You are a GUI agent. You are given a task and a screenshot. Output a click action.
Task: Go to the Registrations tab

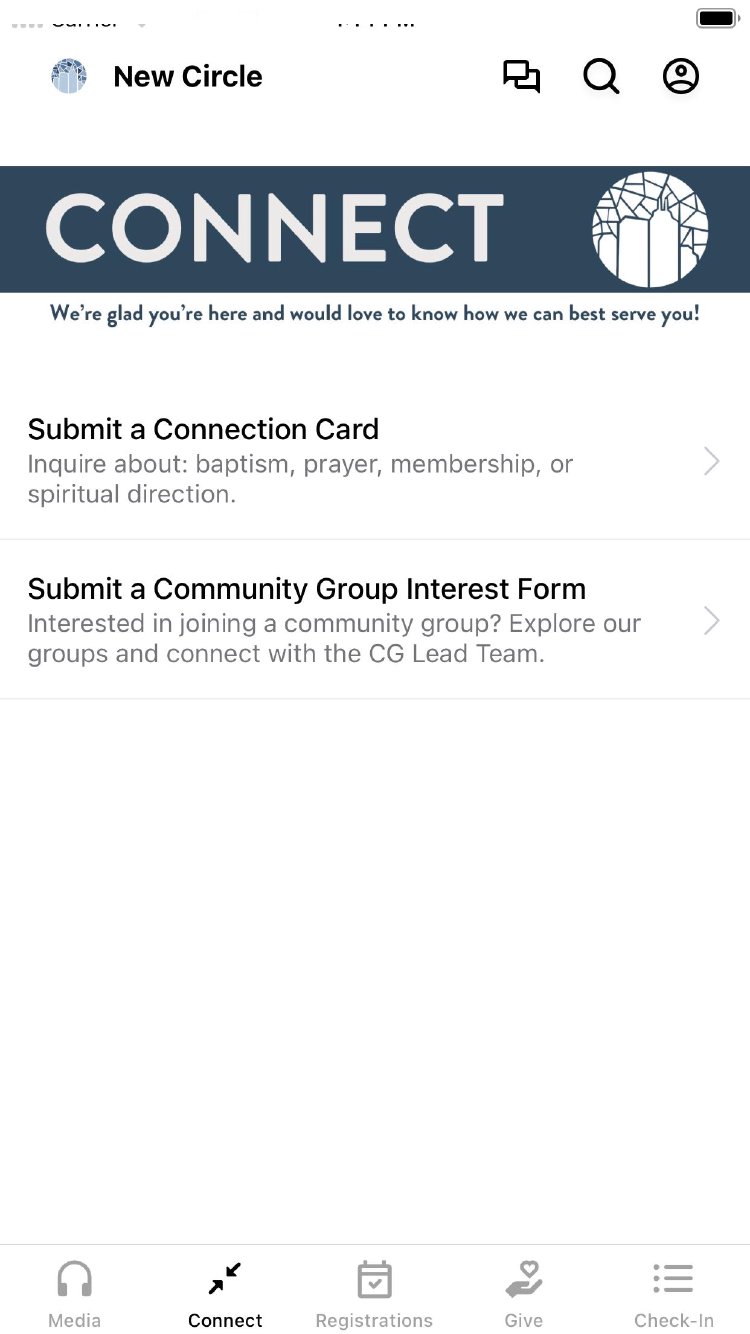[374, 1293]
